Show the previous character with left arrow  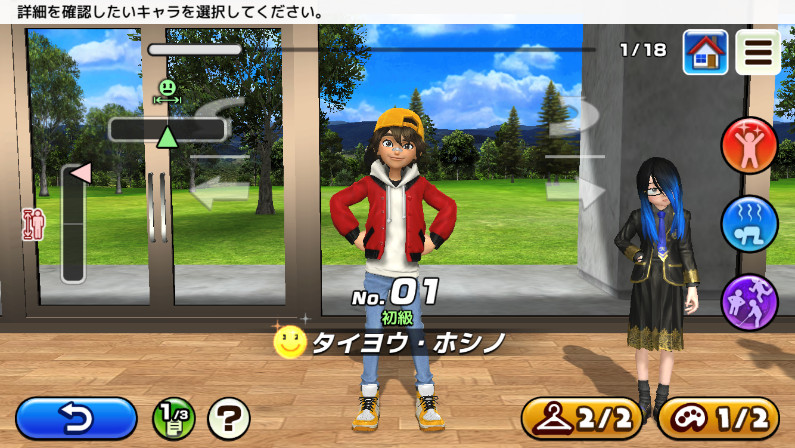tap(219, 193)
